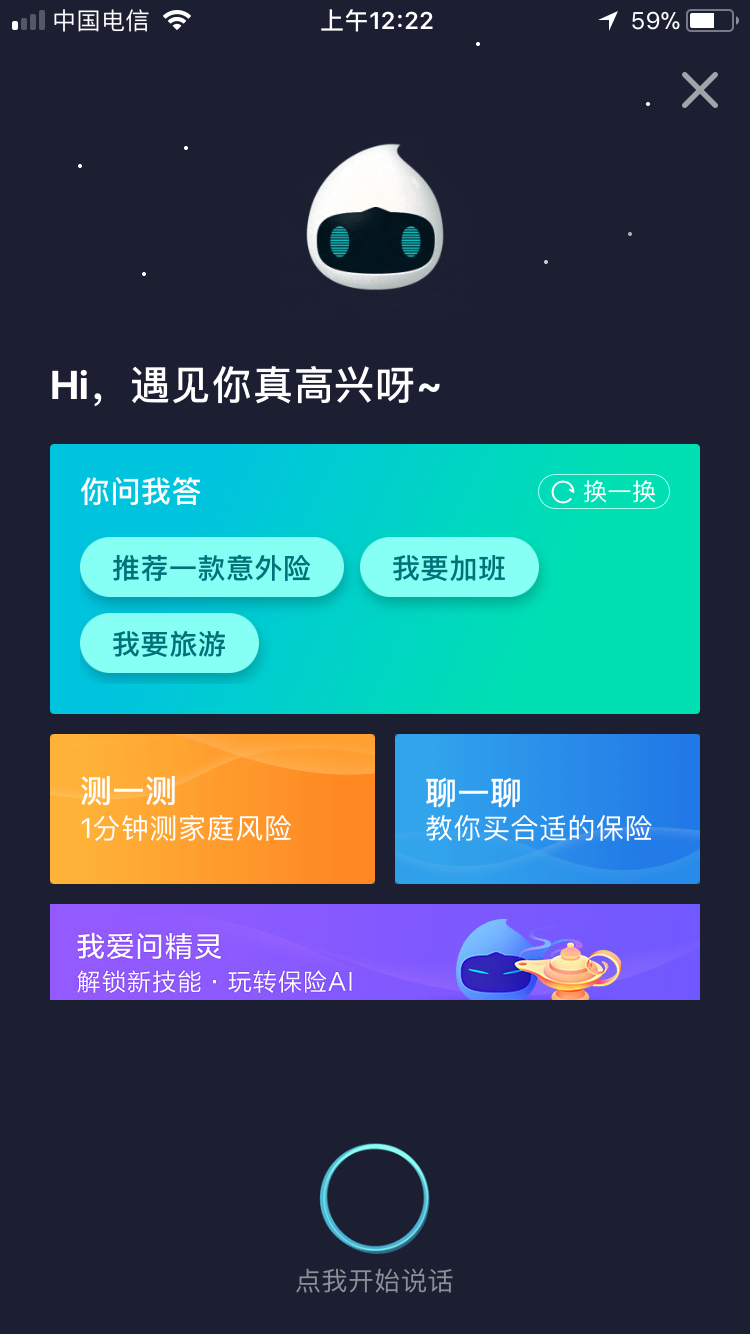Choose the 我要加班 chip

coord(449,568)
